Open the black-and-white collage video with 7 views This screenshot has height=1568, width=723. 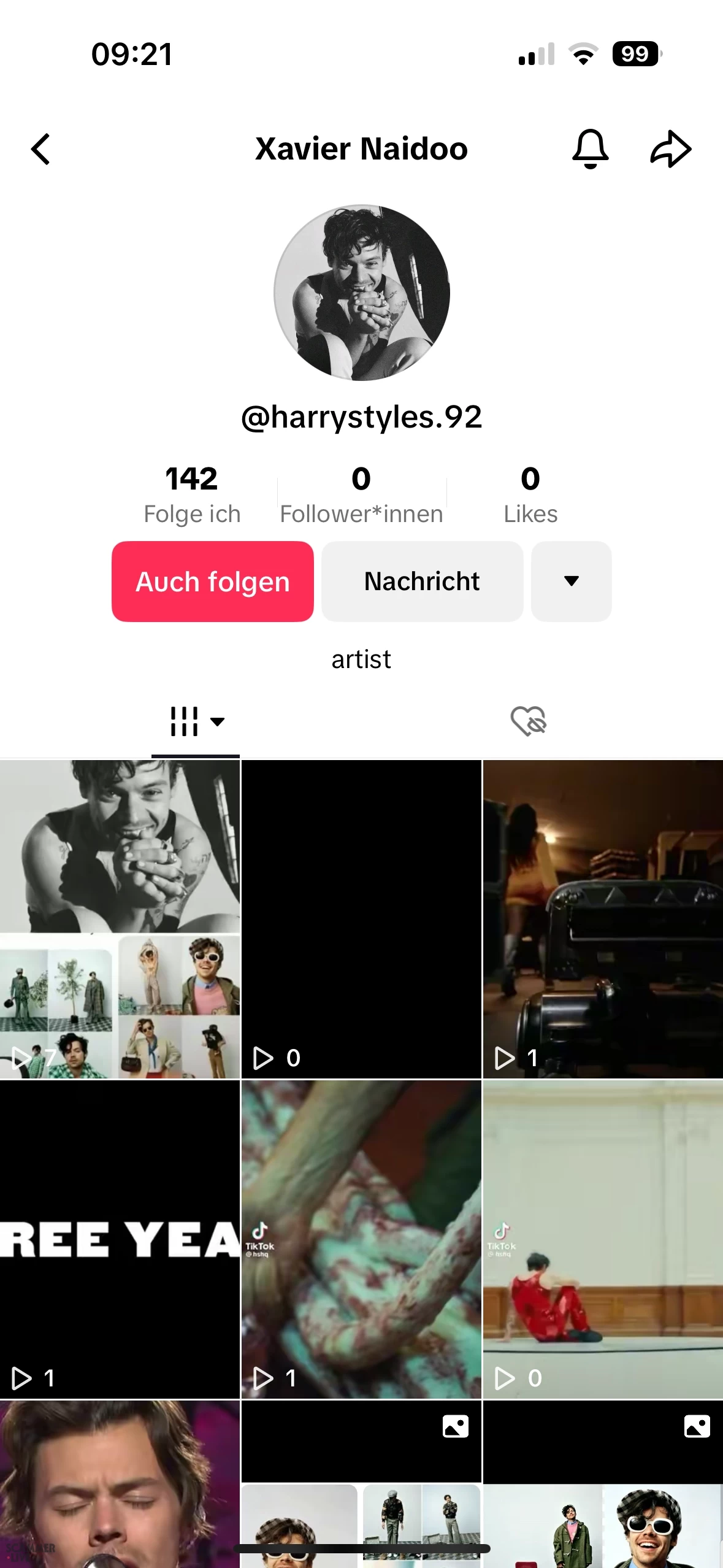pyautogui.click(x=120, y=919)
